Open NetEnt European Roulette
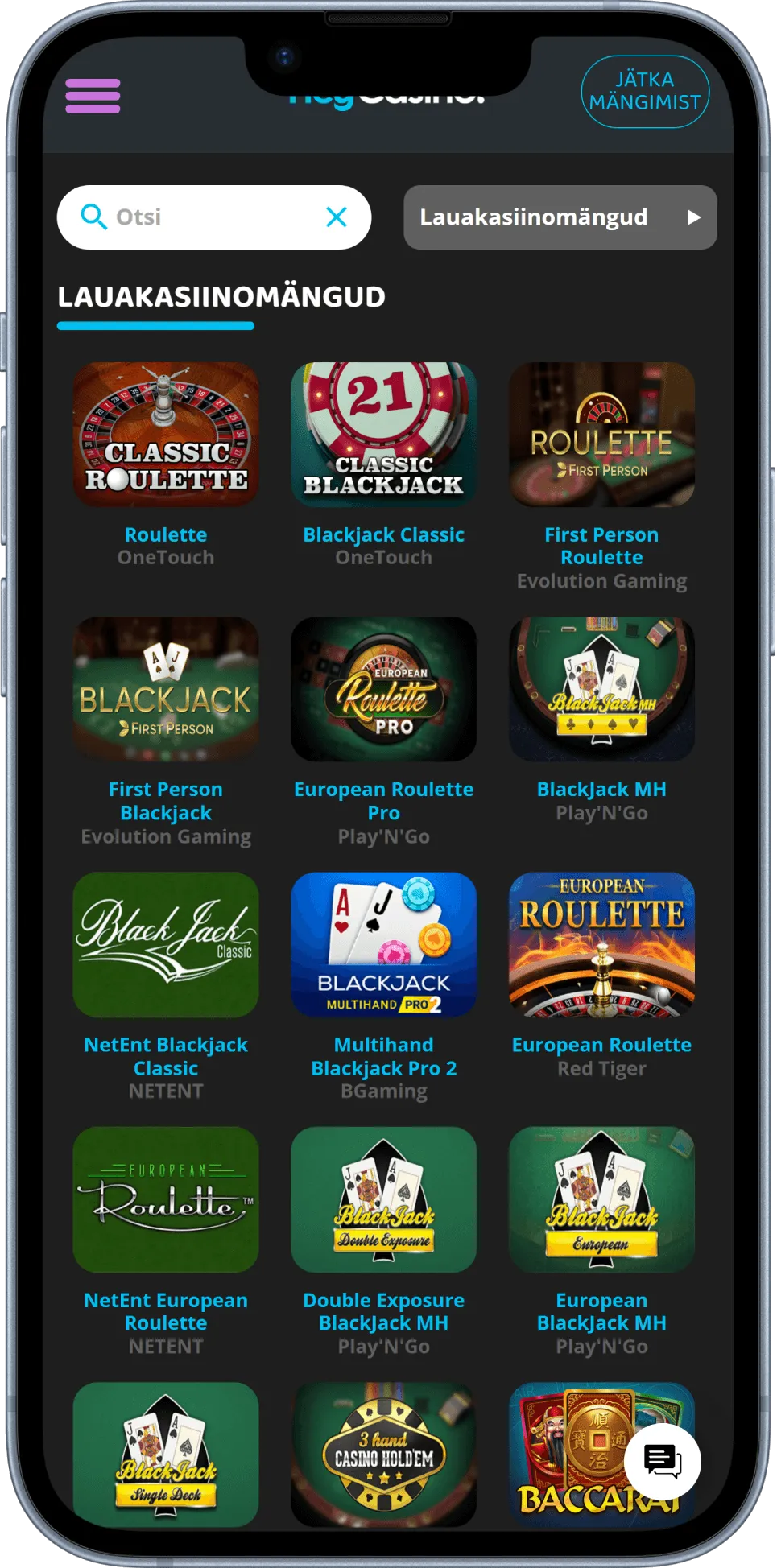Viewport: 777px width, 1568px height. coord(166,1199)
